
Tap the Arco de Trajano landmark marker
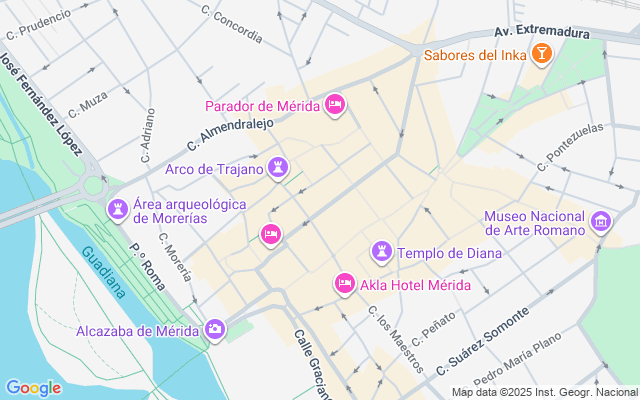click(279, 168)
